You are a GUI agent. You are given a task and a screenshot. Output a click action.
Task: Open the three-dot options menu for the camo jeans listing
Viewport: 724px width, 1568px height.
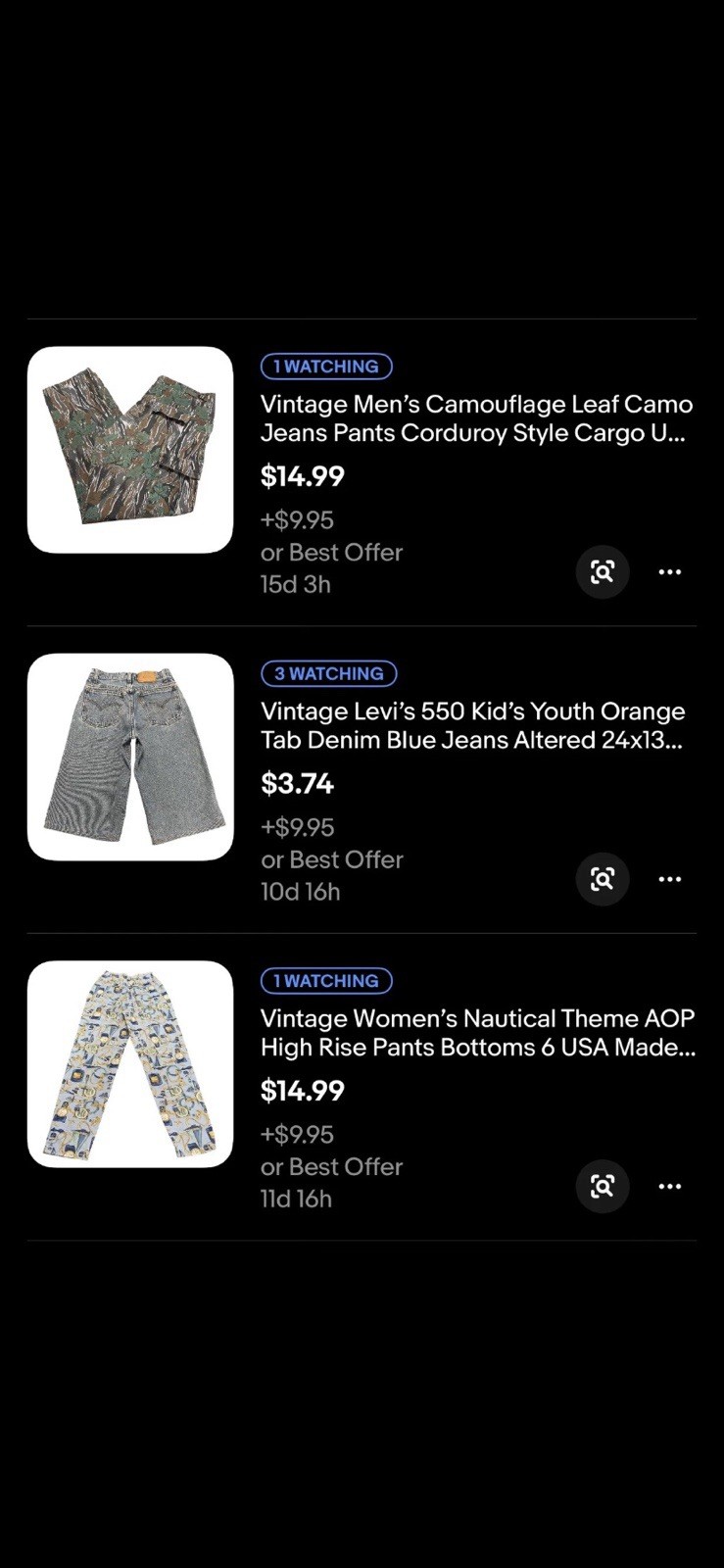pyautogui.click(x=671, y=571)
